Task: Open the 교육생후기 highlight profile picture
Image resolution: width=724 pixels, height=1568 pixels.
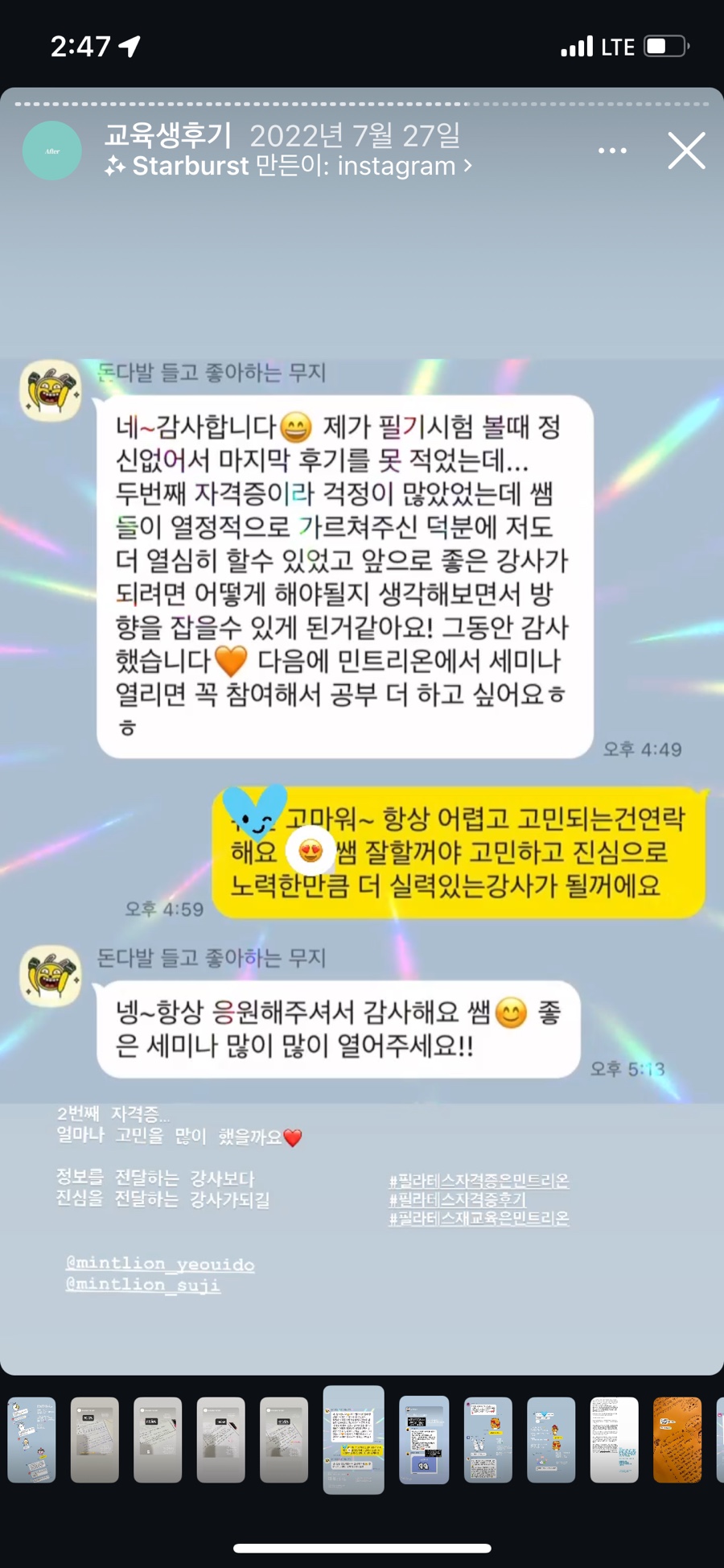Action: [x=52, y=151]
